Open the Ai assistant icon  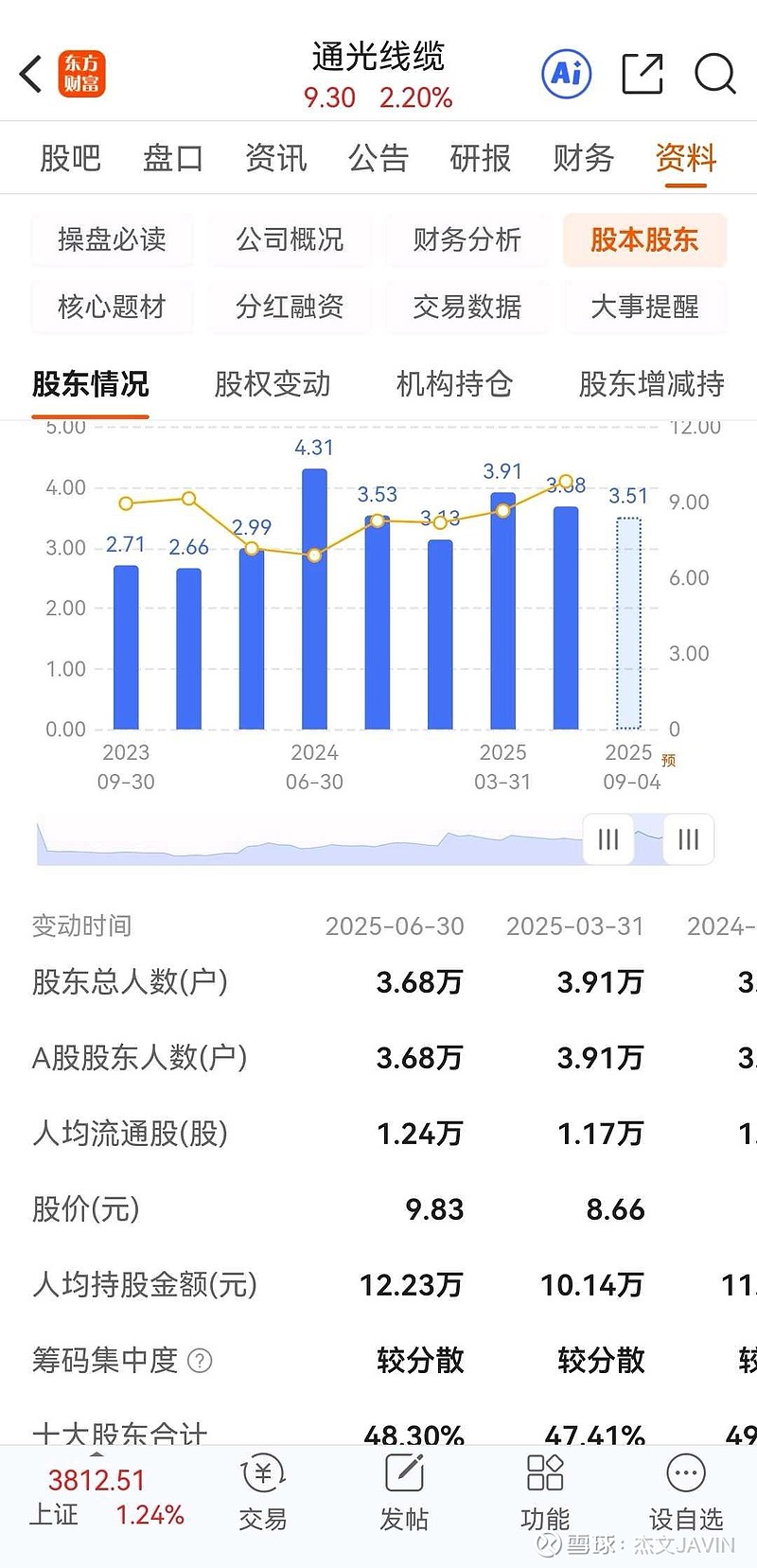point(566,74)
